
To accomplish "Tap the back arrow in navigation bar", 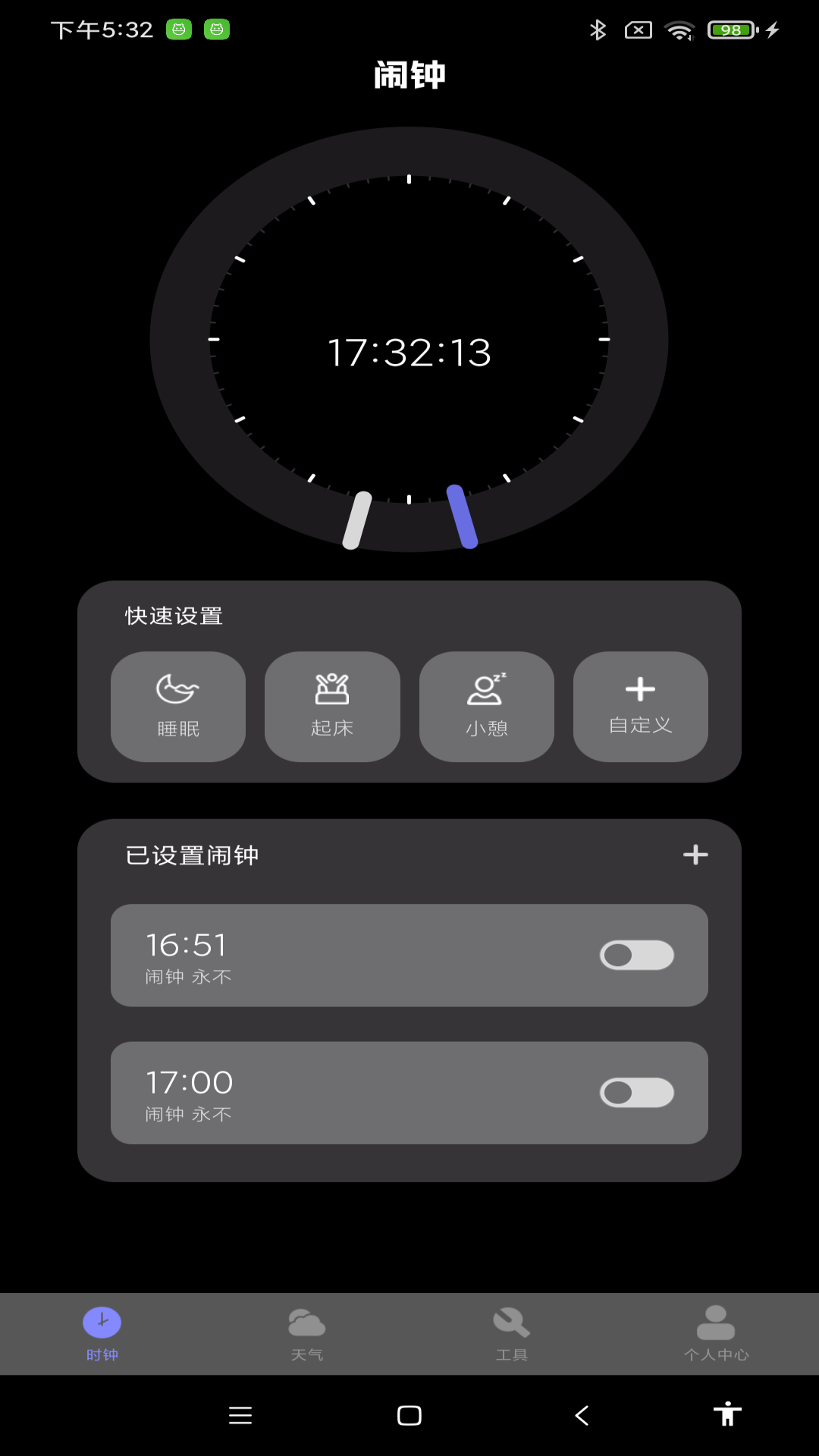I will 580,1415.
